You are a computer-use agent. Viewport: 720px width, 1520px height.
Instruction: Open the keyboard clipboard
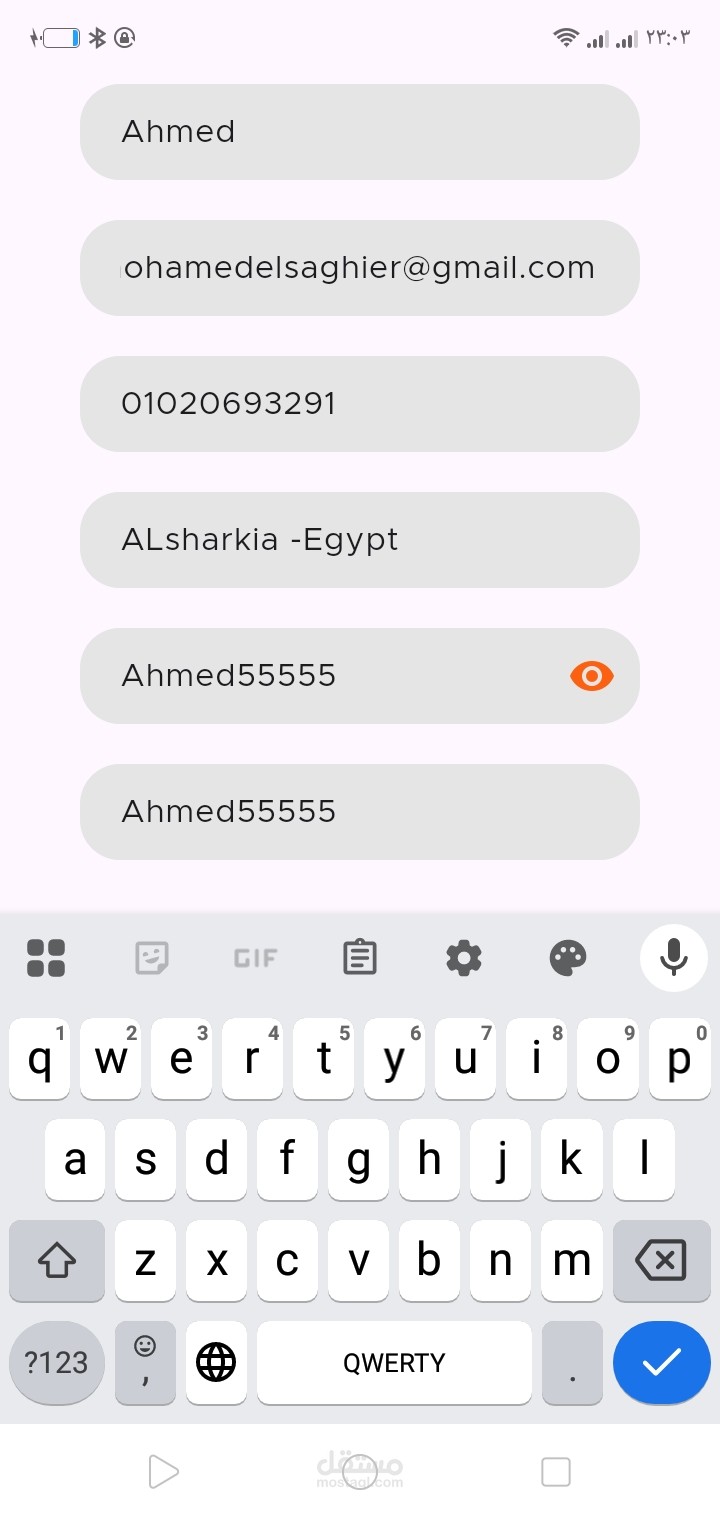pos(359,958)
